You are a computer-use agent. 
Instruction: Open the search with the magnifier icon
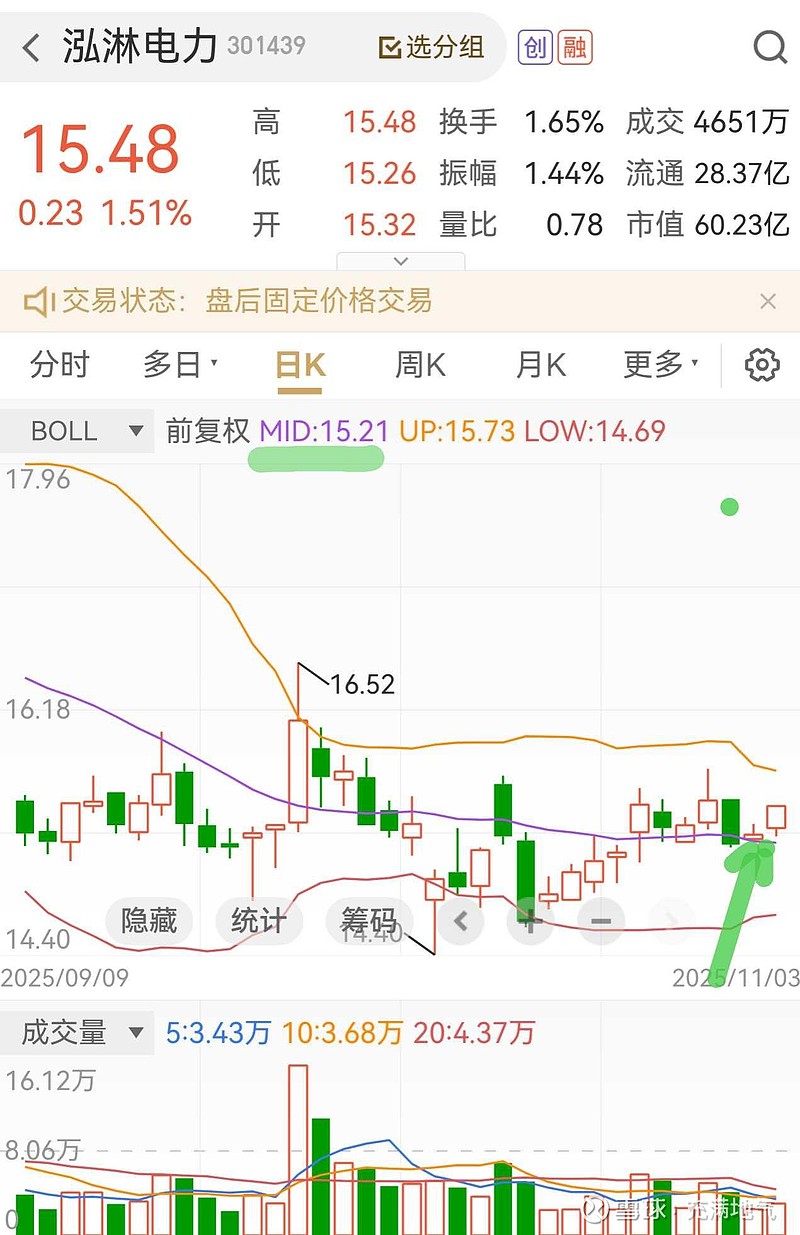point(768,46)
